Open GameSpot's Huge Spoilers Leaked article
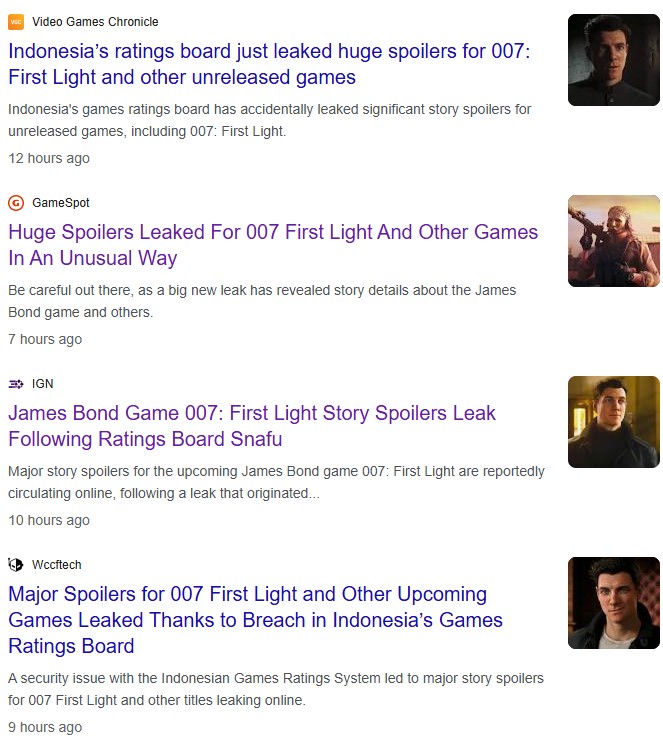Screen dimensions: 663x750 (272, 245)
